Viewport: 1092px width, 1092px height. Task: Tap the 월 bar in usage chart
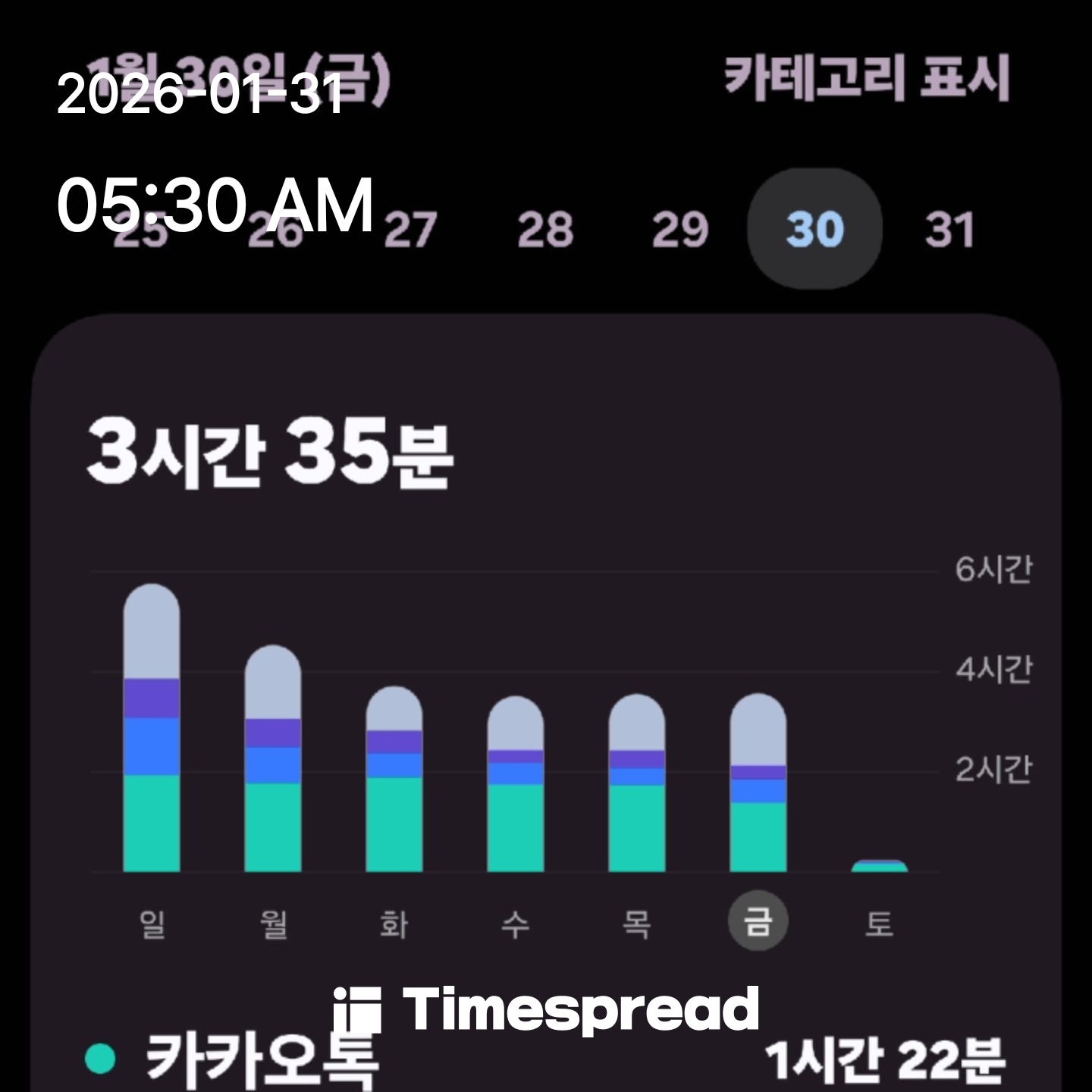pyautogui.click(x=273, y=758)
